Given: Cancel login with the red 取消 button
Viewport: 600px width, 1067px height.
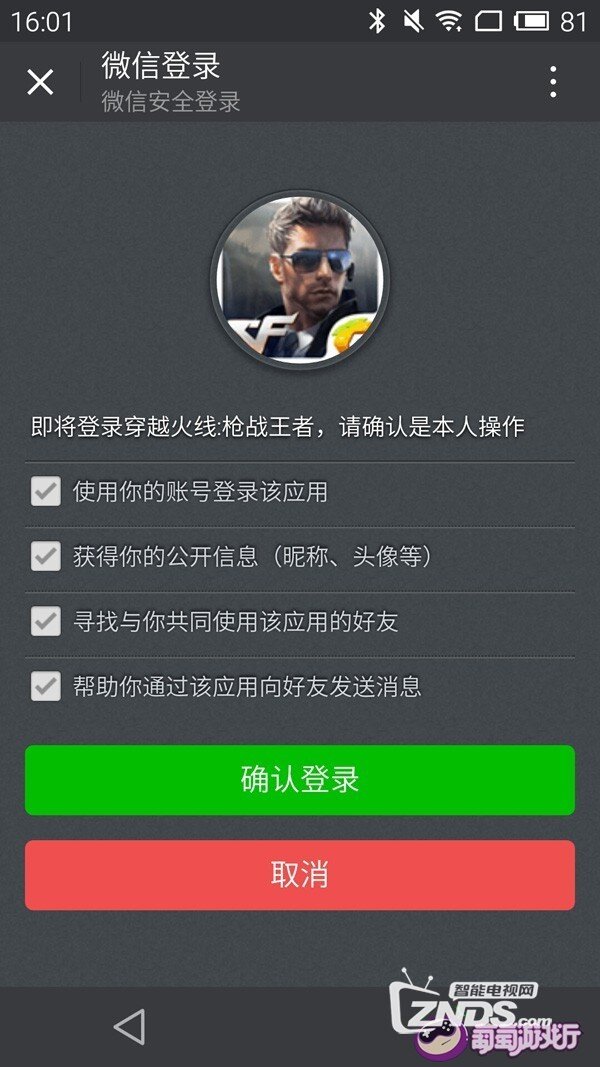Looking at the screenshot, I should (x=300, y=875).
